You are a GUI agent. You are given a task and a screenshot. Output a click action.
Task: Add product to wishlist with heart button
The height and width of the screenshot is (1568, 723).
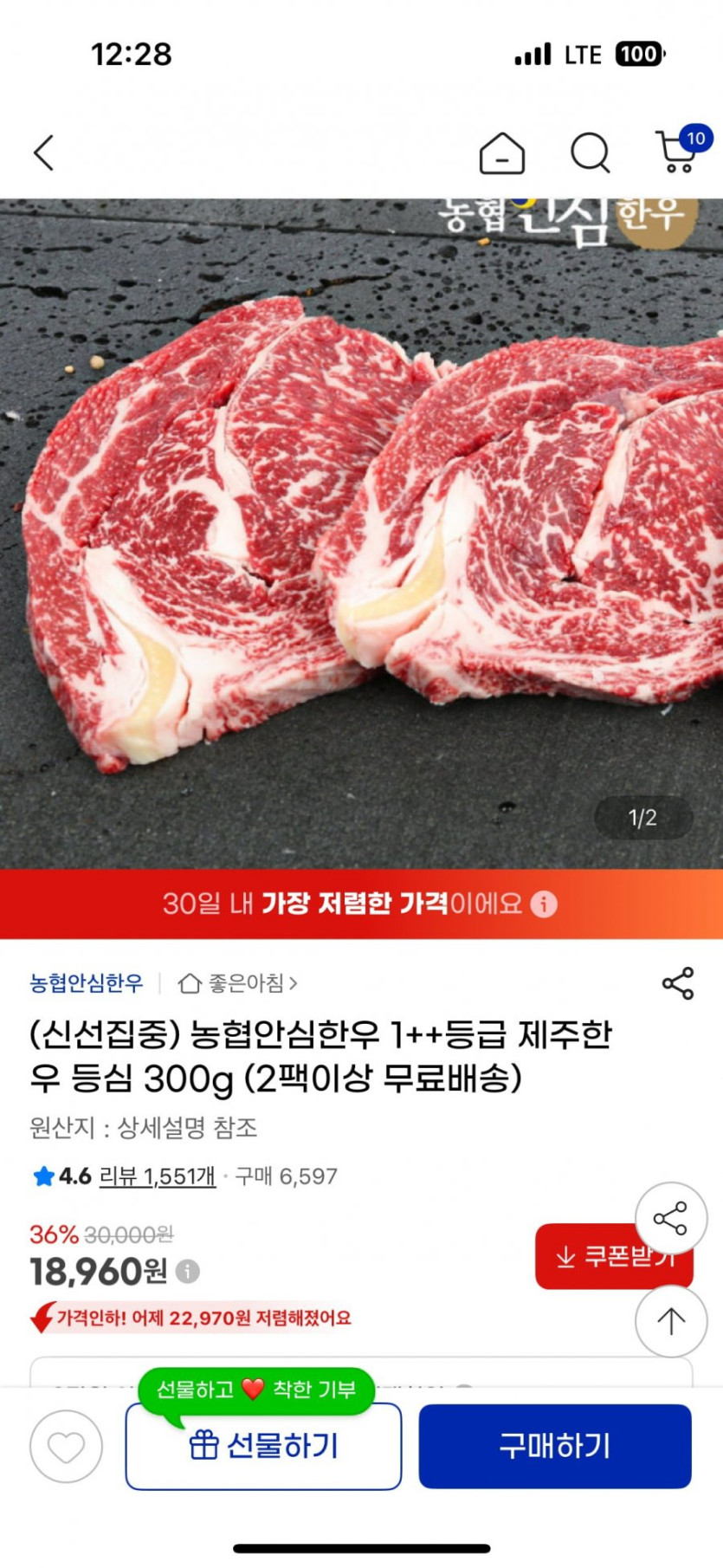[x=66, y=1445]
